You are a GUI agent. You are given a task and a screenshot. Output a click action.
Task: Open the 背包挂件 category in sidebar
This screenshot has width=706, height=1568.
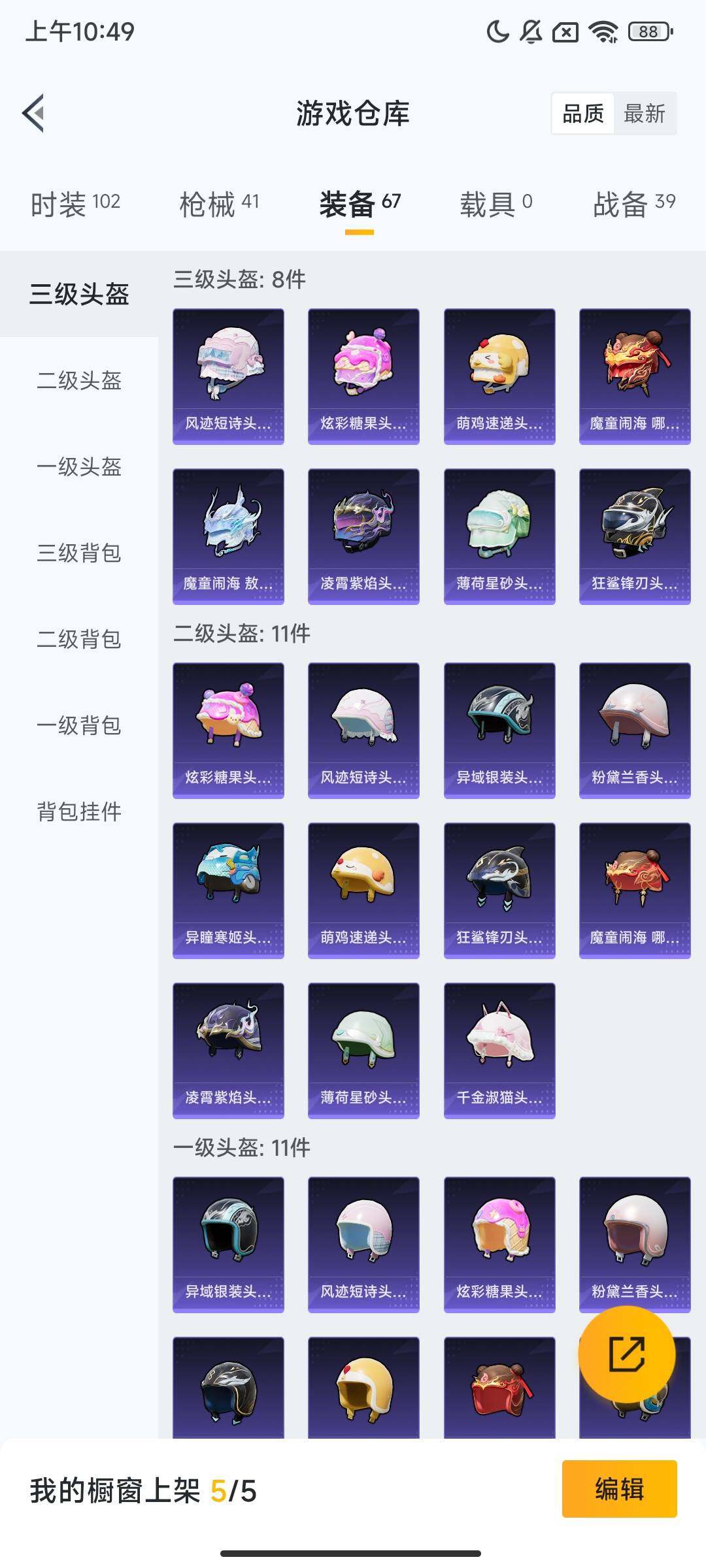click(x=78, y=812)
